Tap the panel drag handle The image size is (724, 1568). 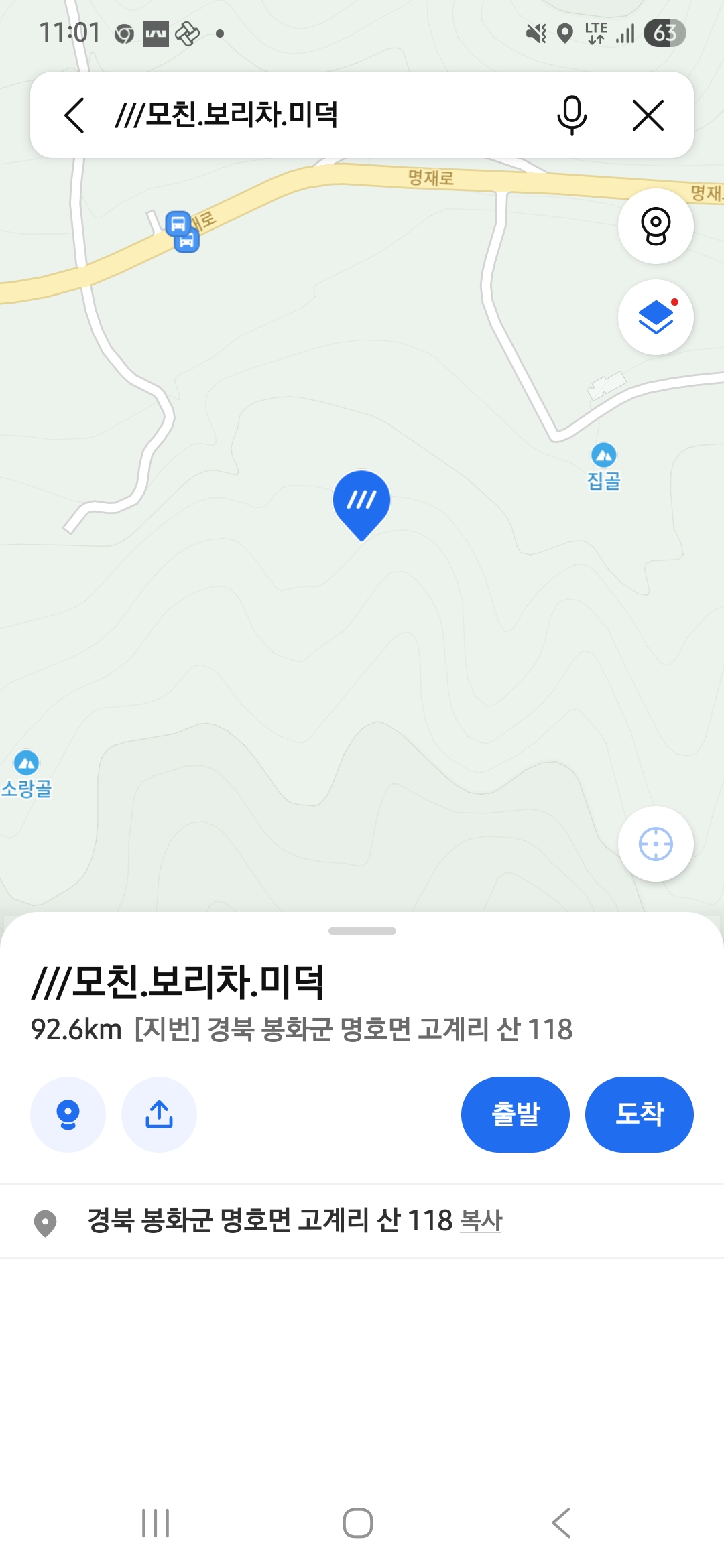click(362, 931)
